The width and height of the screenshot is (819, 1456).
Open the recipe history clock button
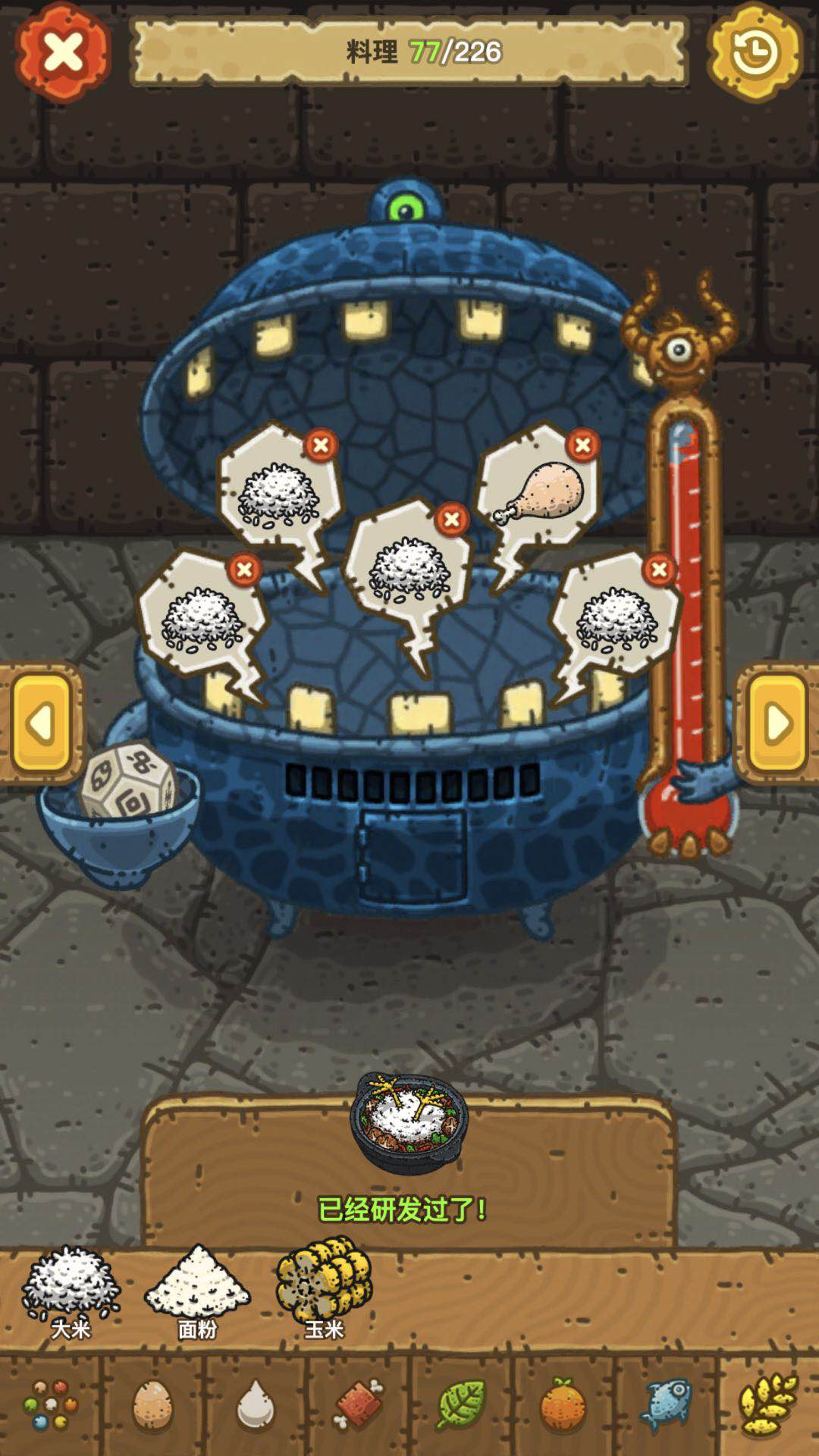[x=755, y=53]
